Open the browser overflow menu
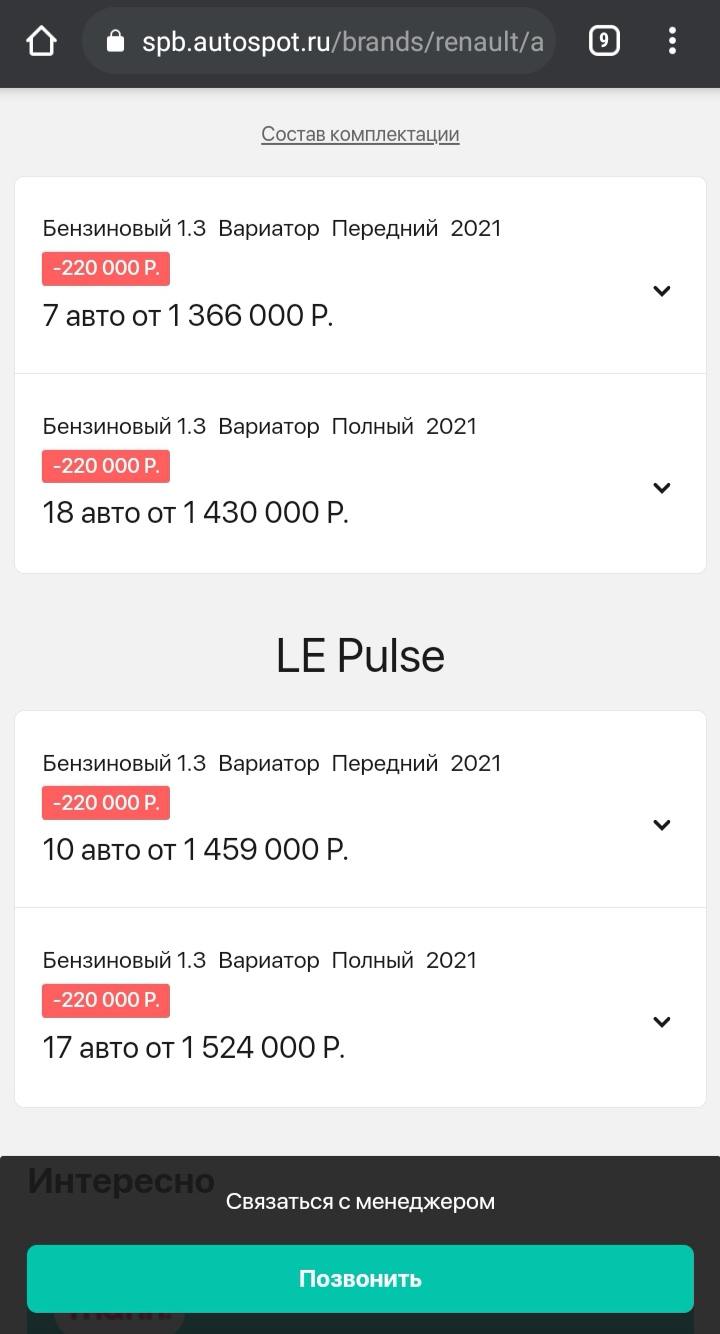The height and width of the screenshot is (1334, 720). tap(672, 41)
